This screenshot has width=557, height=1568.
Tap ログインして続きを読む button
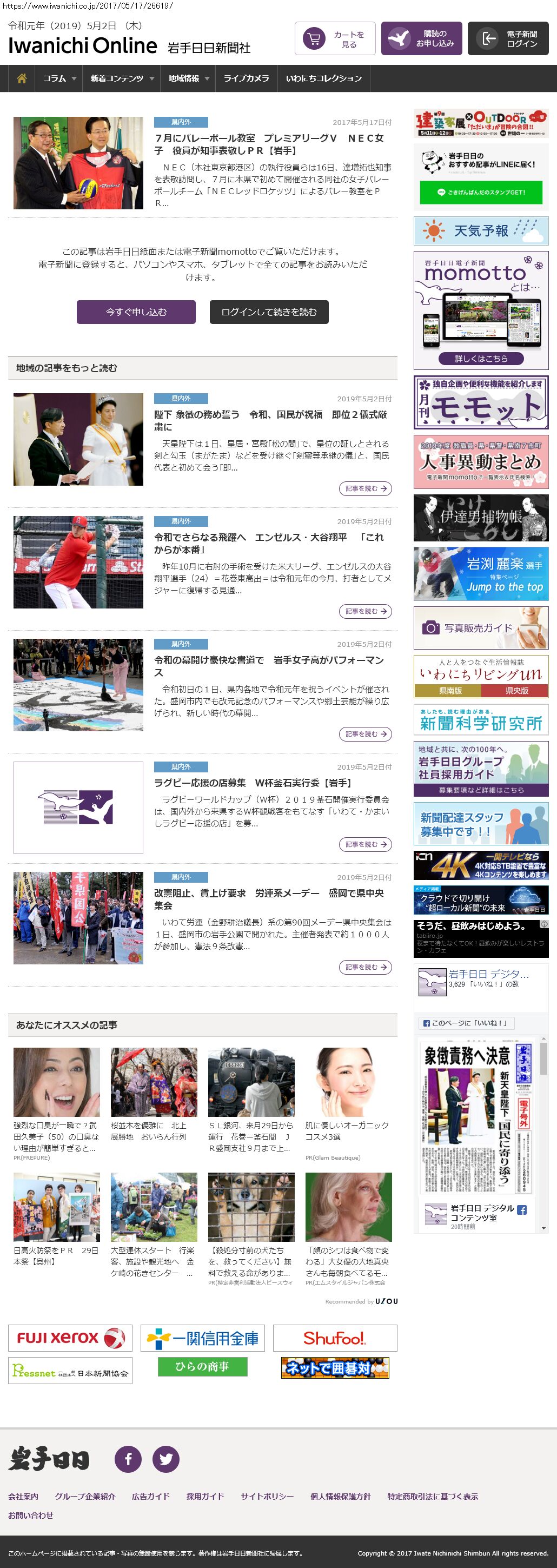click(269, 312)
